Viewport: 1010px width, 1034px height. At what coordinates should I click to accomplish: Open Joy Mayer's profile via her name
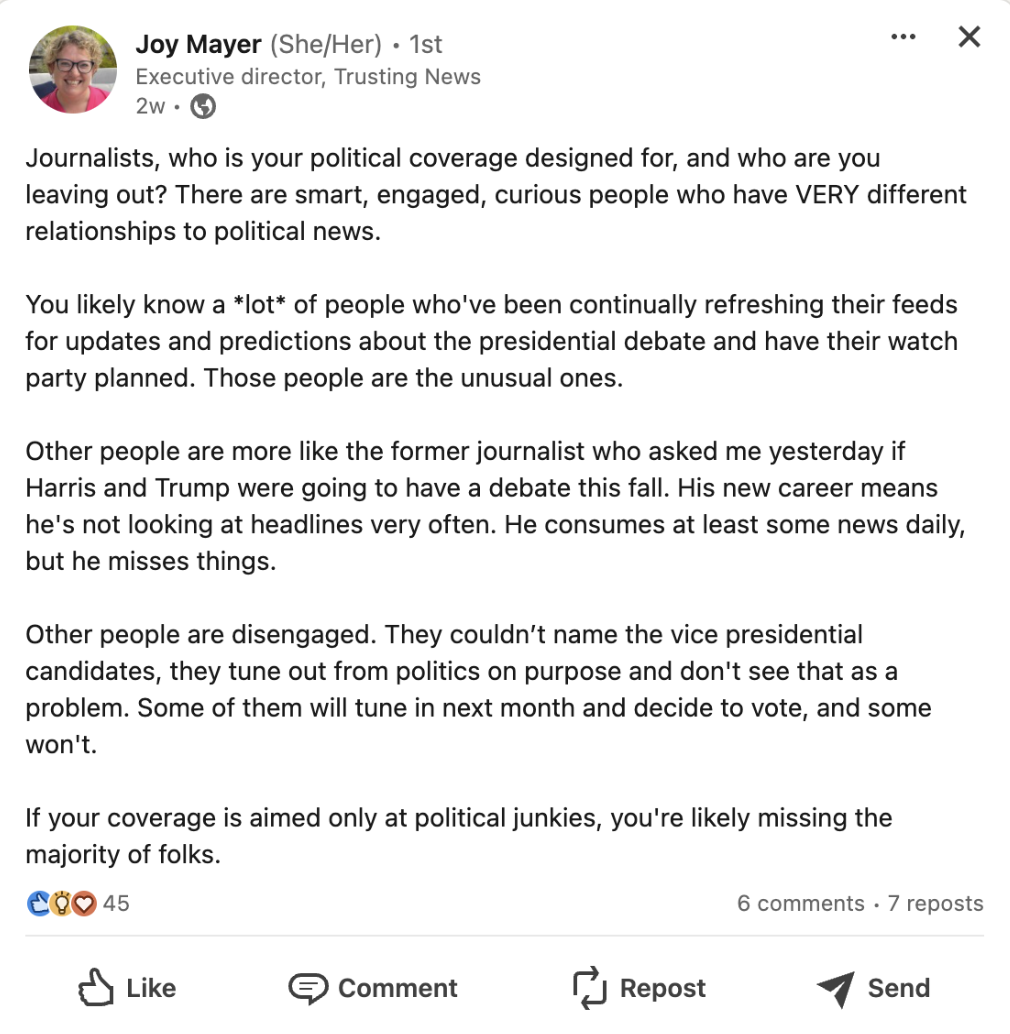[x=198, y=45]
